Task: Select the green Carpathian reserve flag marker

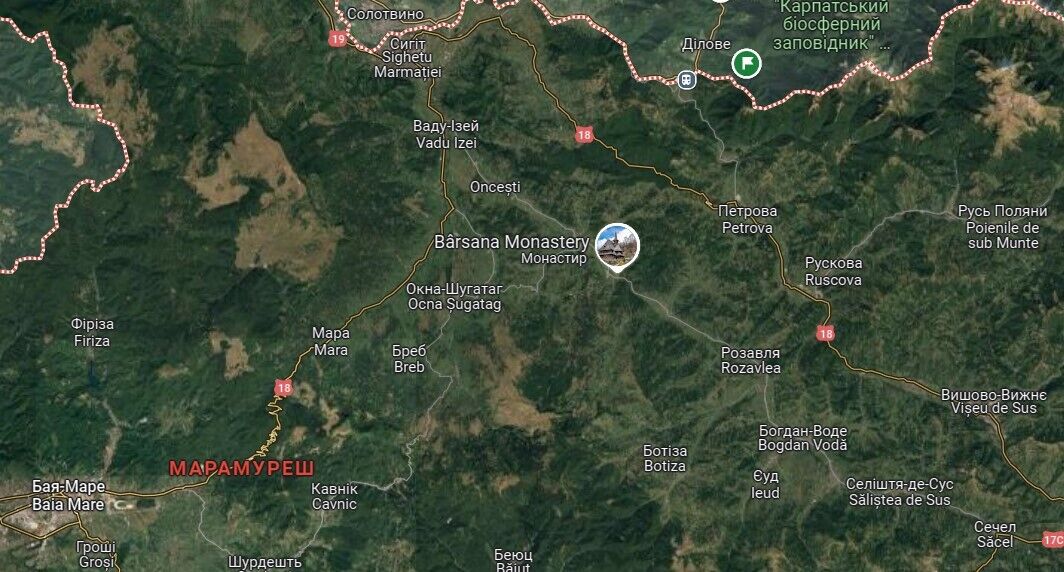Action: pyautogui.click(x=745, y=65)
